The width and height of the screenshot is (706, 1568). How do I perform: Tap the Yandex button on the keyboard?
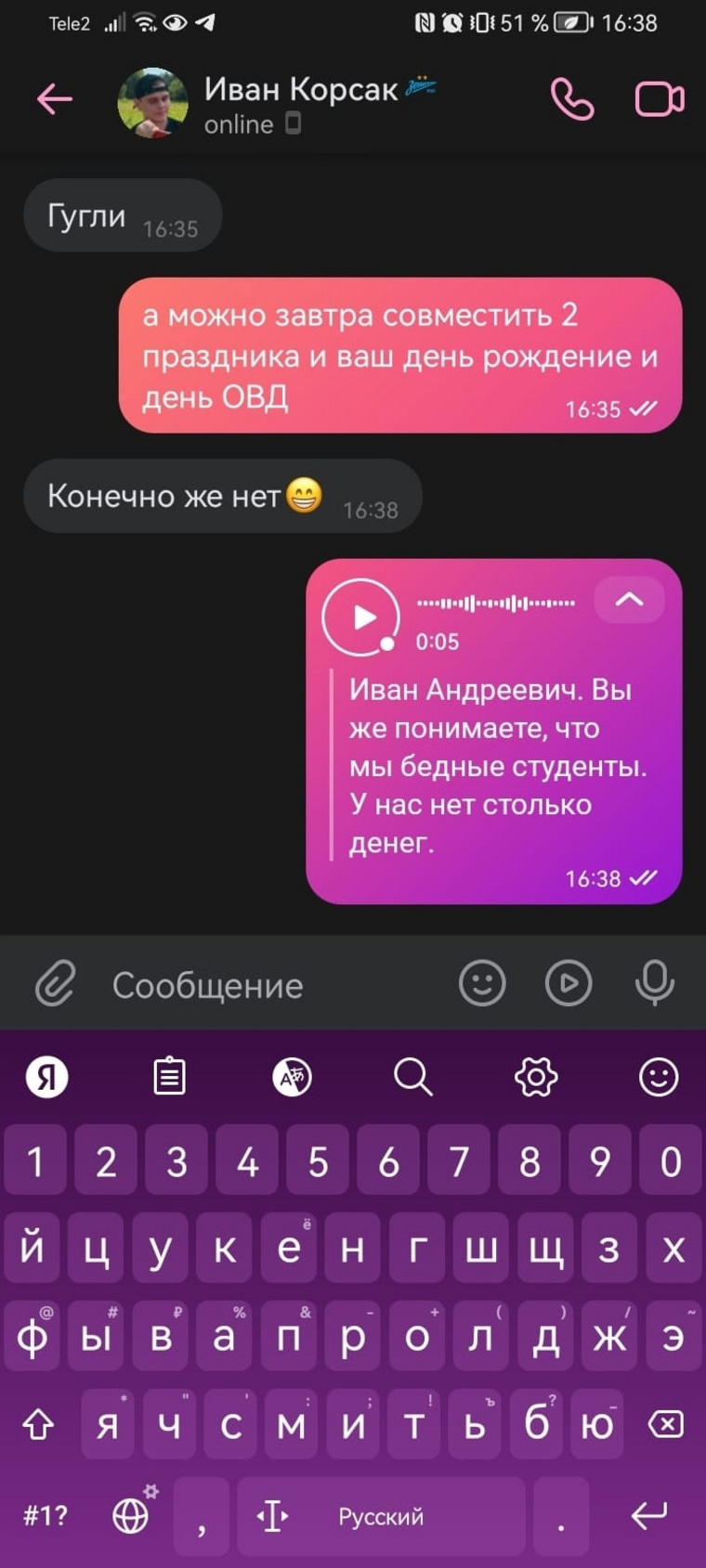coord(46,1077)
